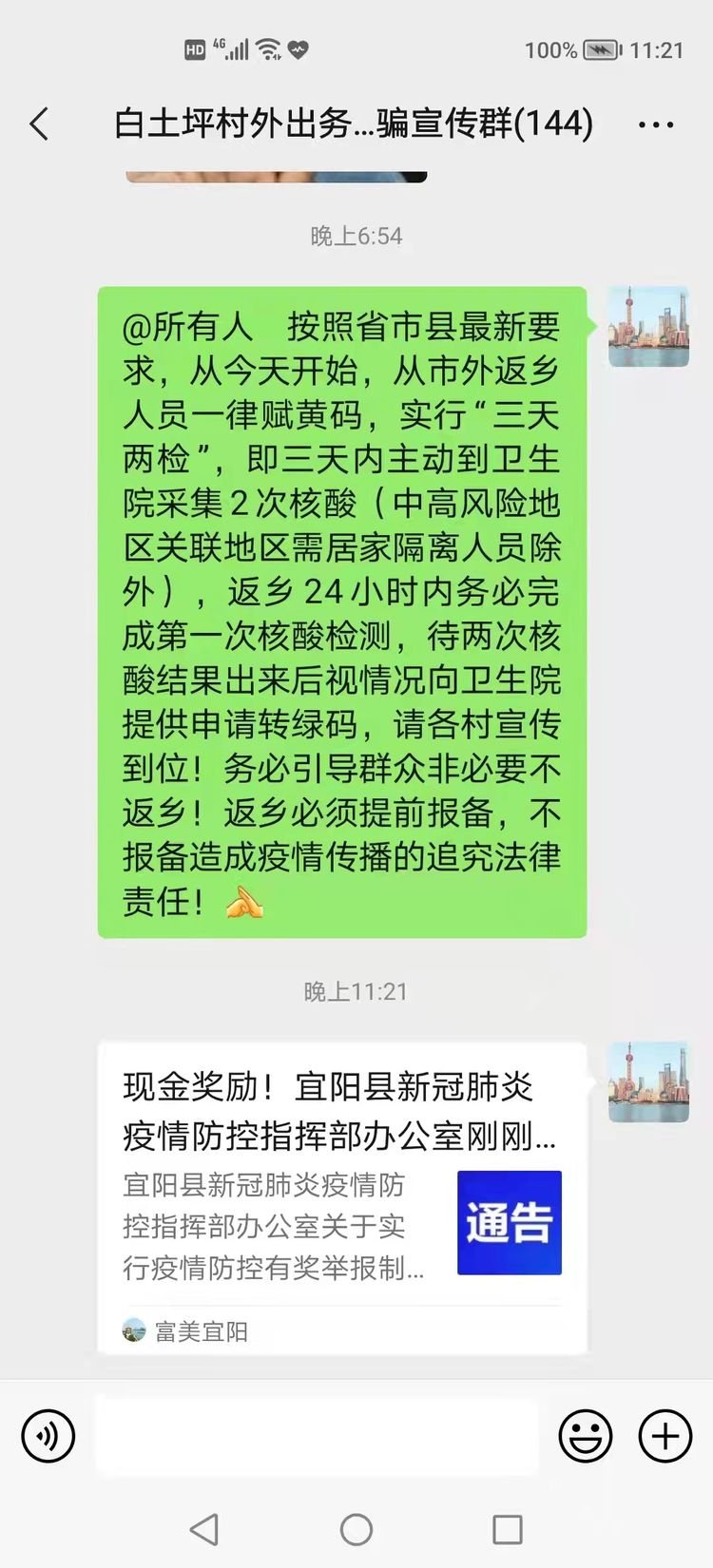Image resolution: width=713 pixels, height=1568 pixels.
Task: Open the plus attachments menu
Action: tap(665, 1436)
